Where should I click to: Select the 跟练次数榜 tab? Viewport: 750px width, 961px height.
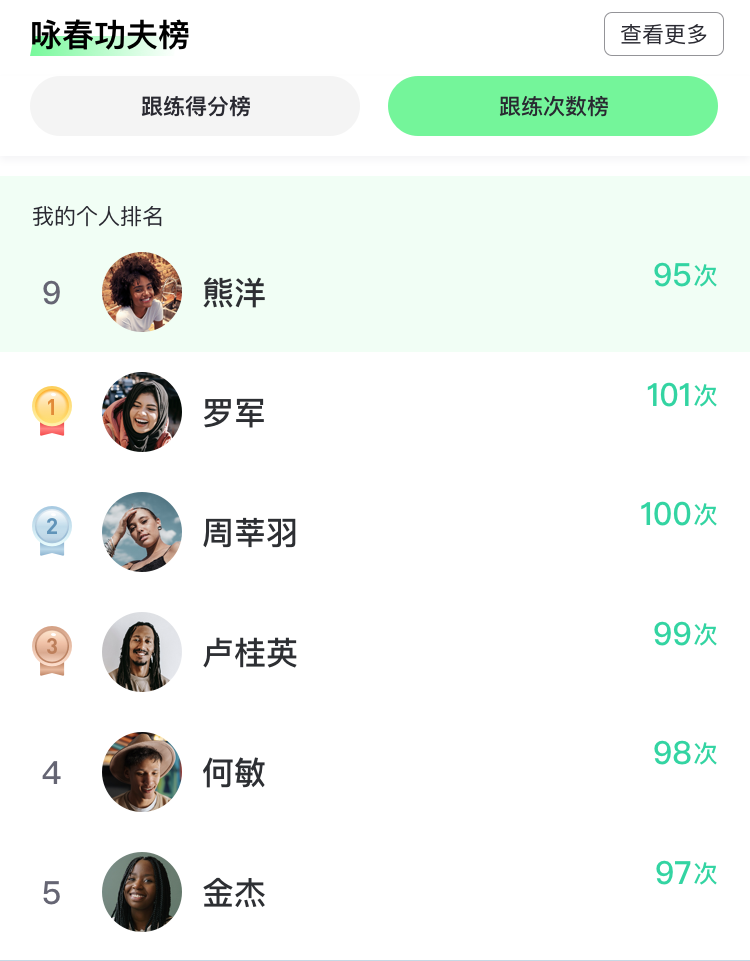[x=553, y=106]
